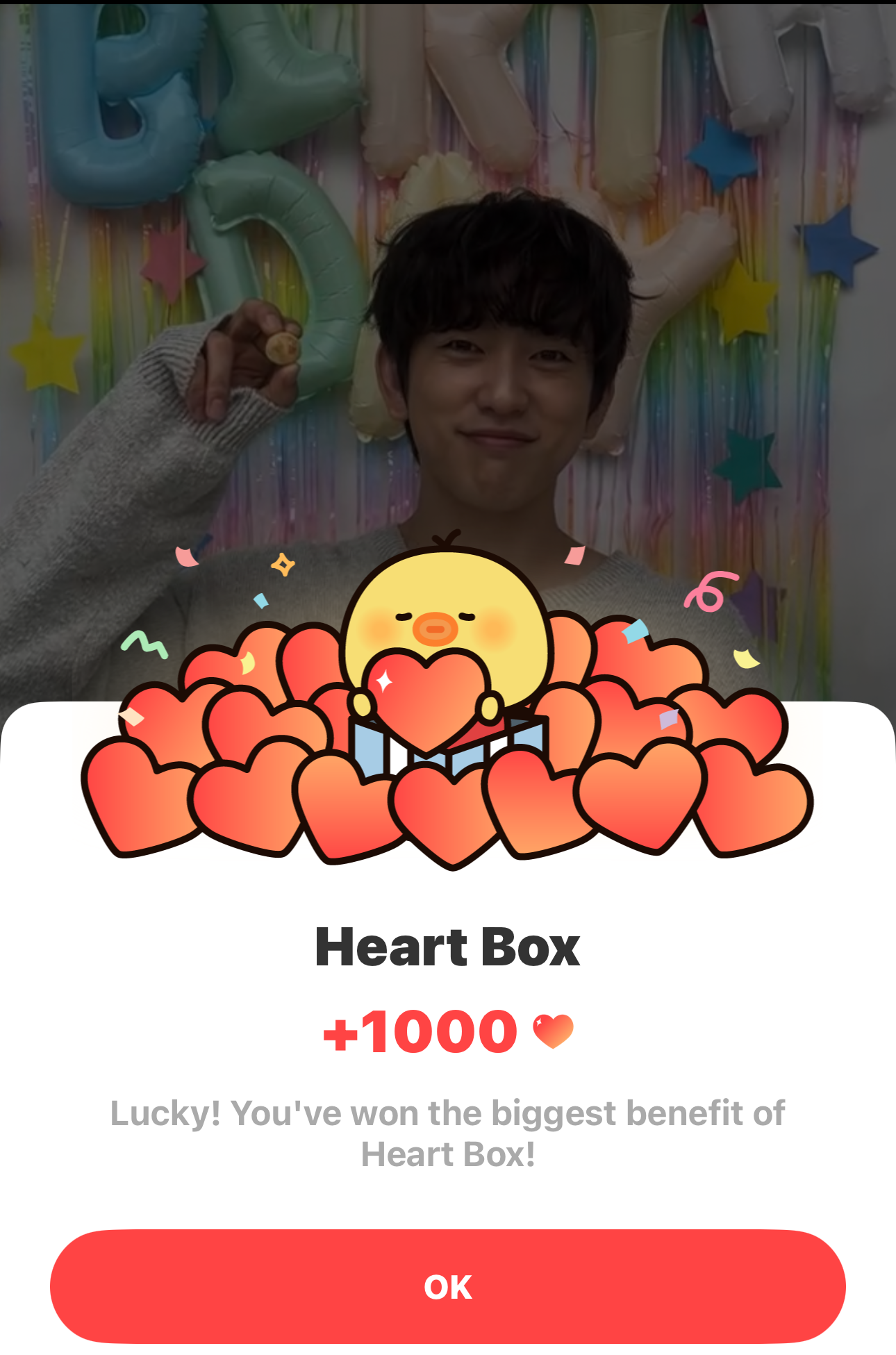Confirm the Heart Box reward with OK
This screenshot has width=896, height=1355.
click(448, 1286)
